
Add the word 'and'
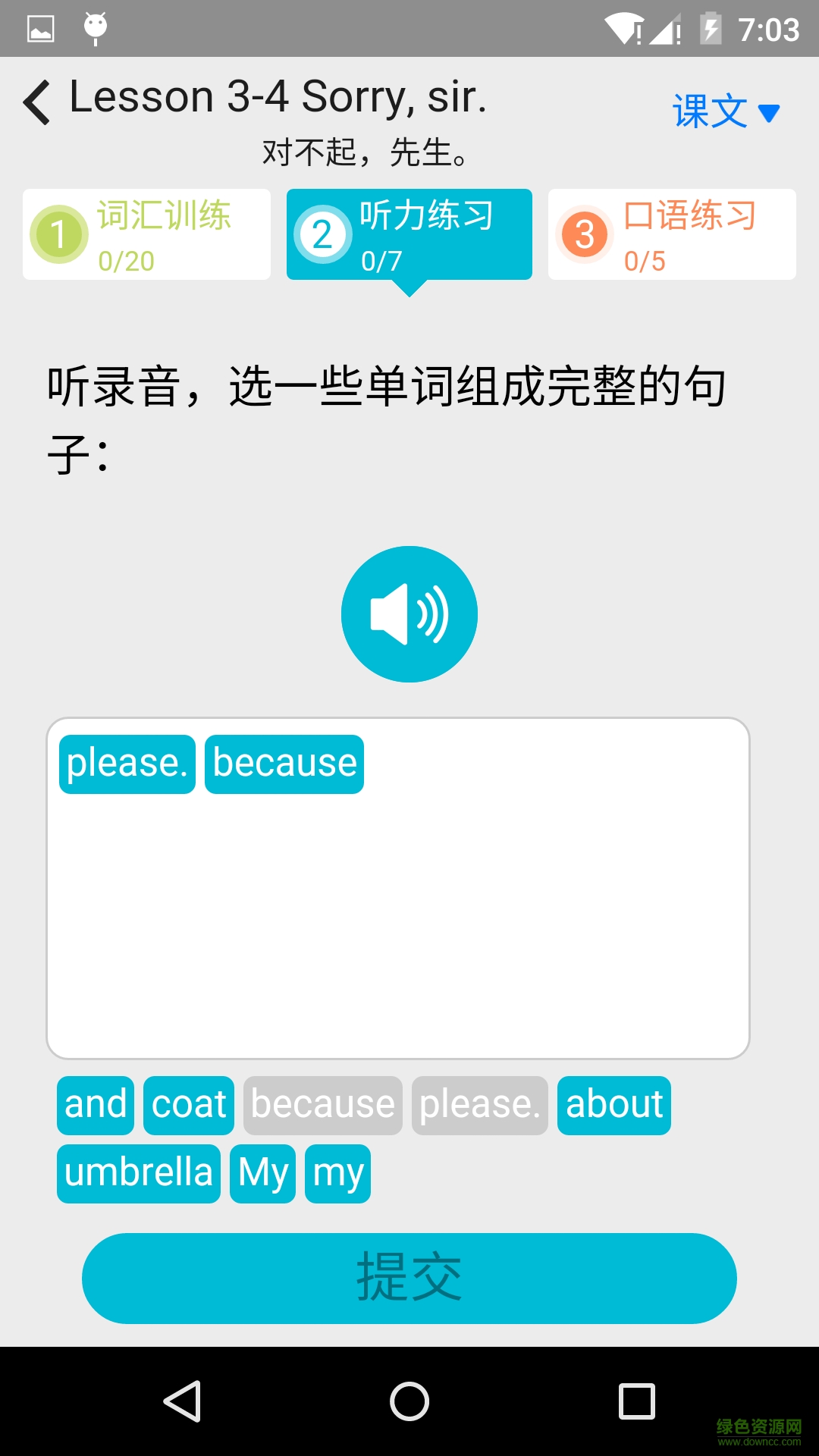tap(96, 1105)
